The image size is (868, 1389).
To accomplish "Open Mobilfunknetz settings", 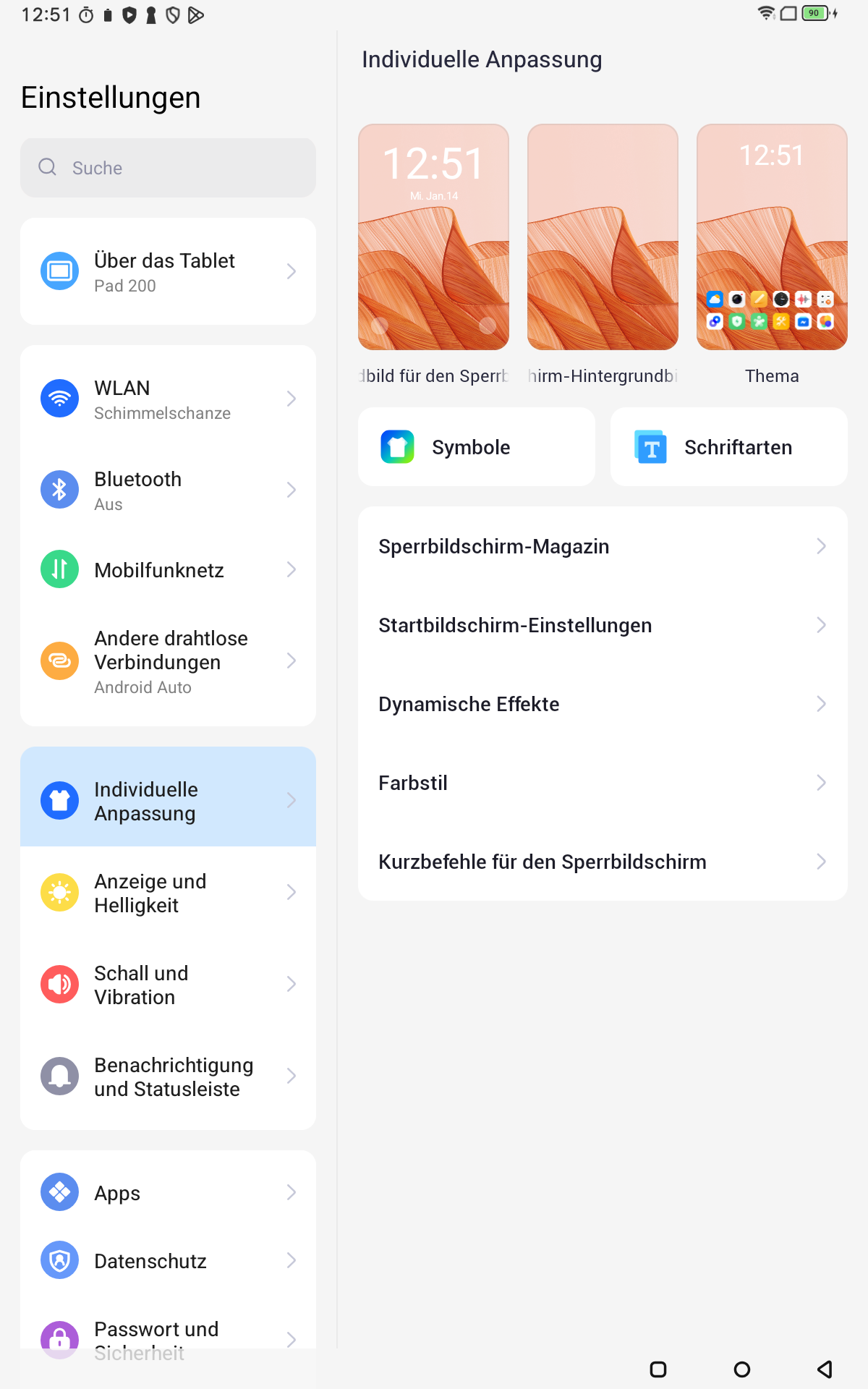I will pos(168,569).
